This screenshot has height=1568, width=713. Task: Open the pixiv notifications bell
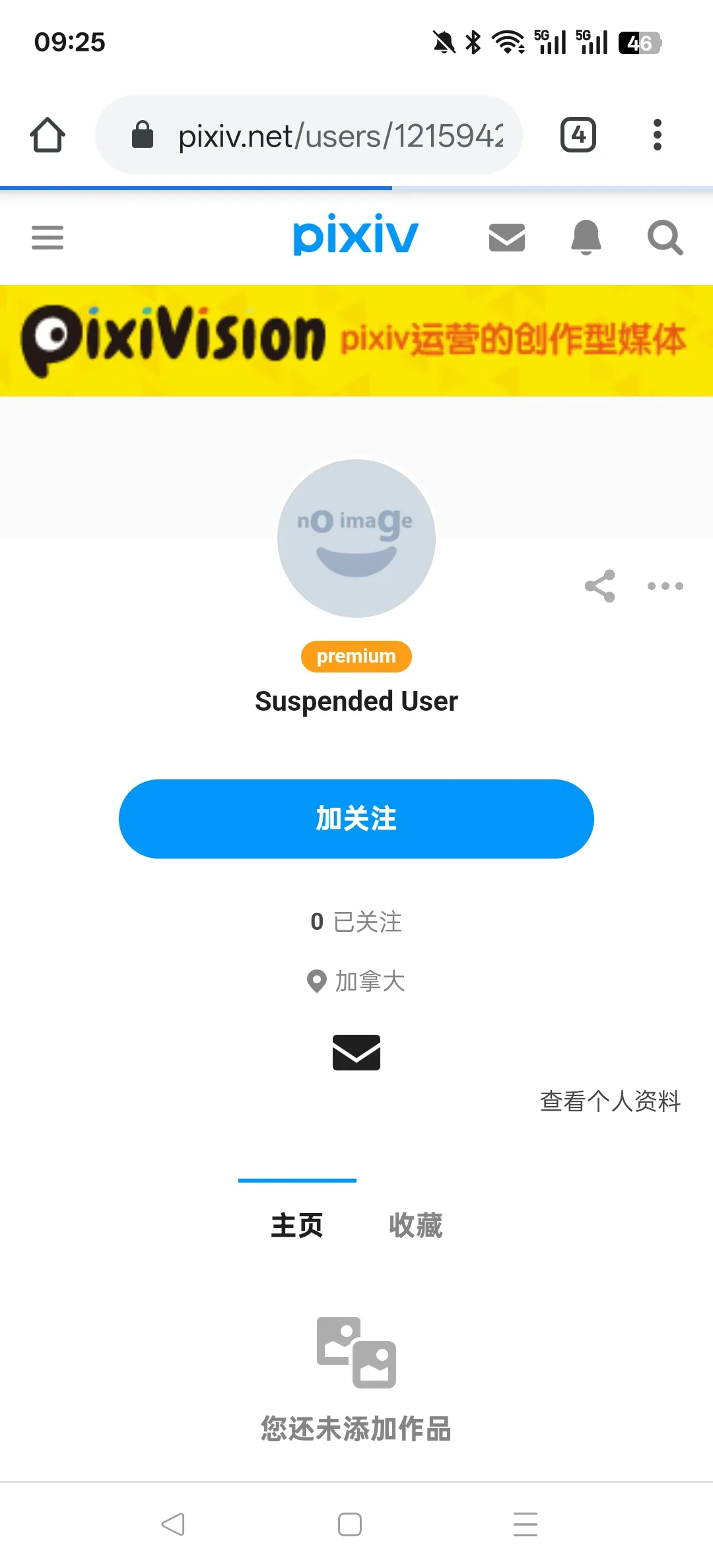(x=586, y=238)
